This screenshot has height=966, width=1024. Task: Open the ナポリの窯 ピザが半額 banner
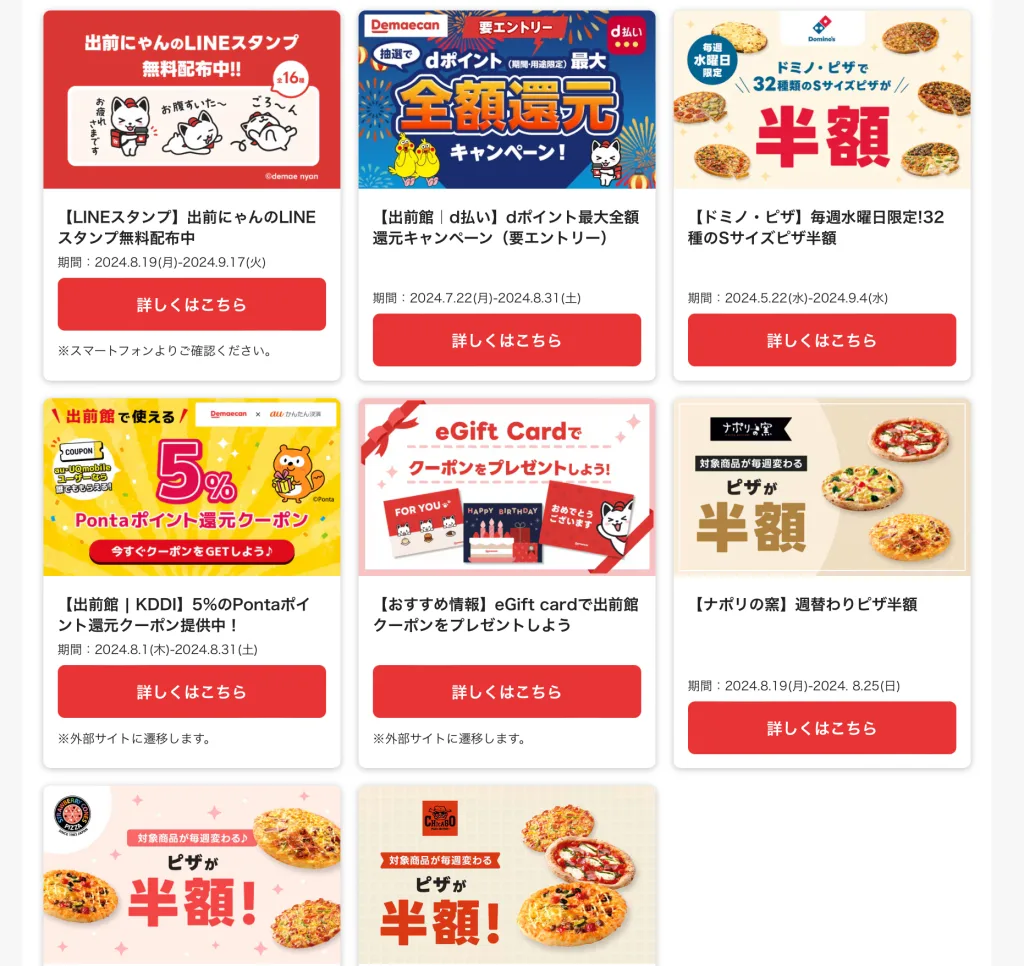(x=821, y=487)
